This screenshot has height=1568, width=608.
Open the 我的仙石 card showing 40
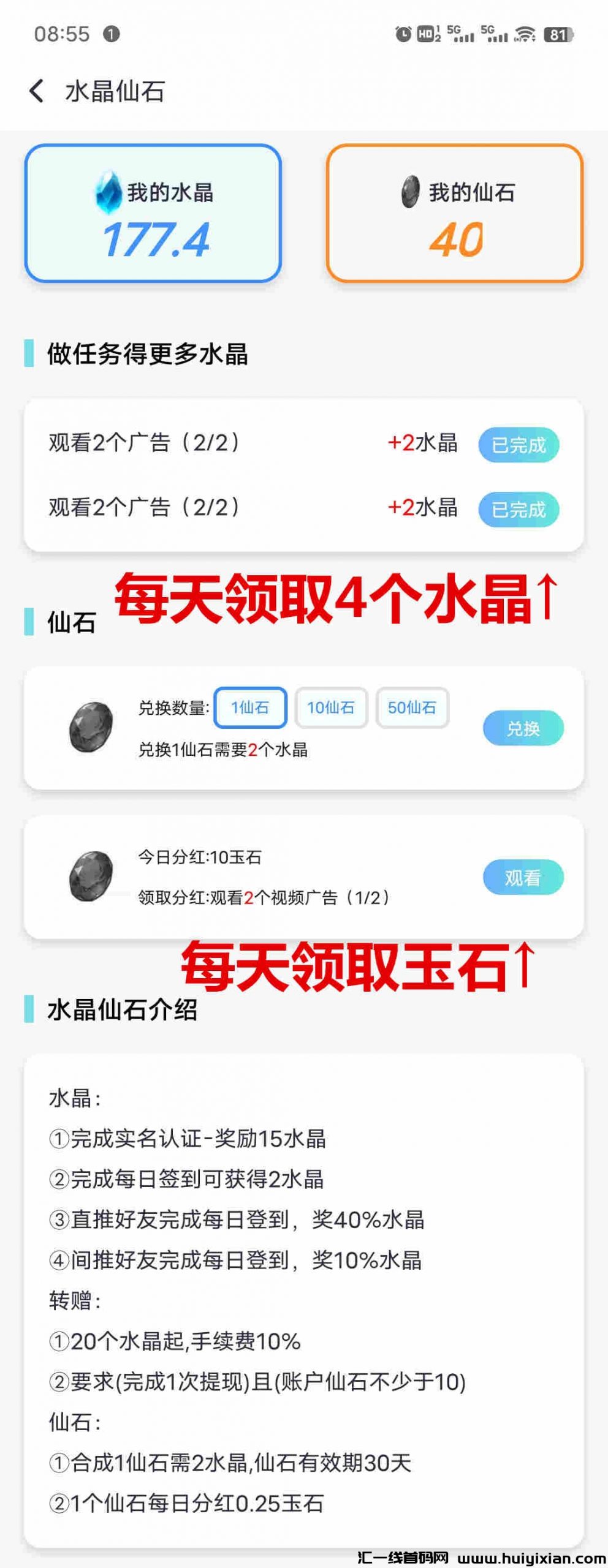coord(455,214)
